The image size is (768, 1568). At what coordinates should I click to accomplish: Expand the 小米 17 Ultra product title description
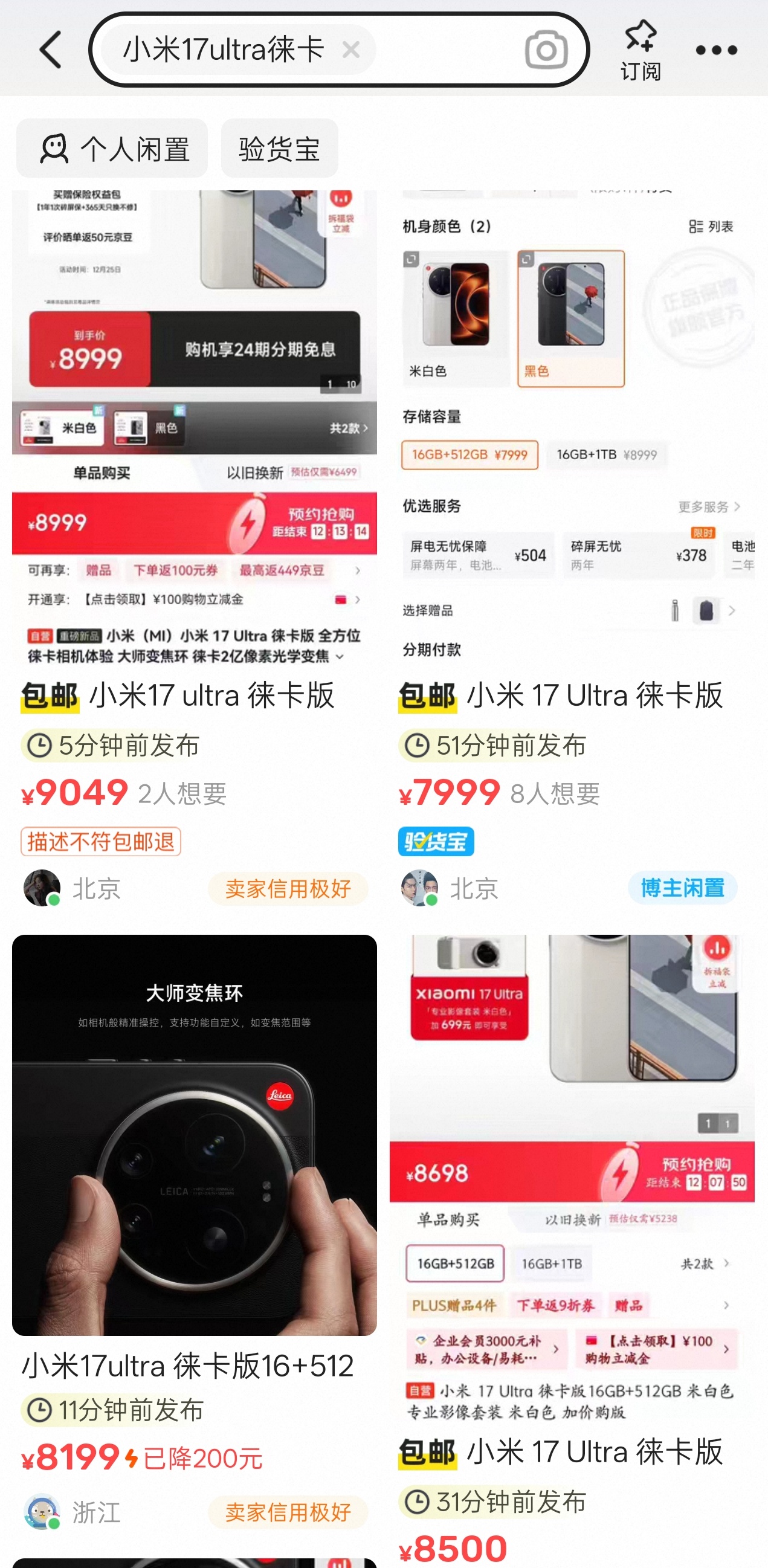[340, 657]
